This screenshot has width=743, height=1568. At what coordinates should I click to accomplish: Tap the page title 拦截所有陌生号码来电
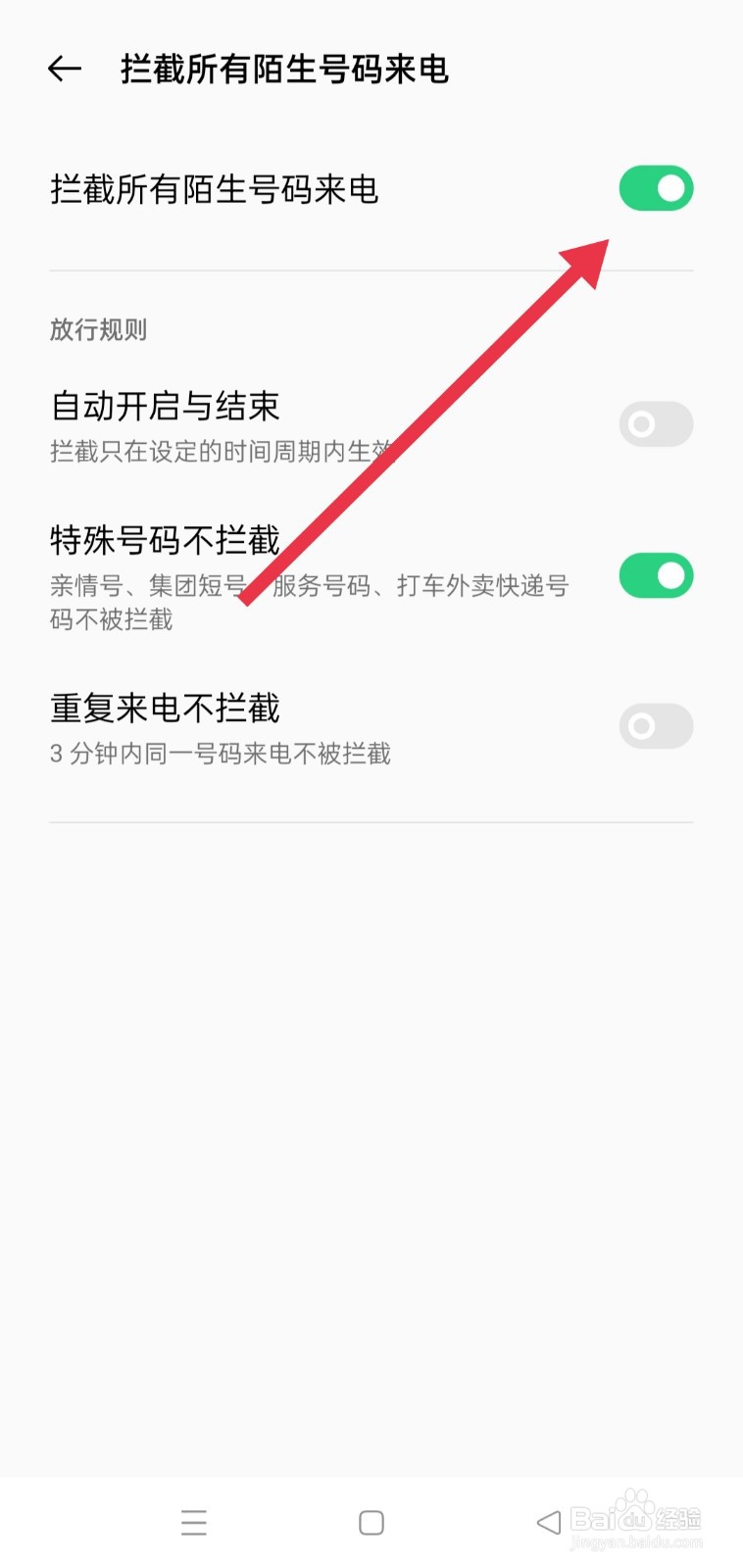(283, 69)
